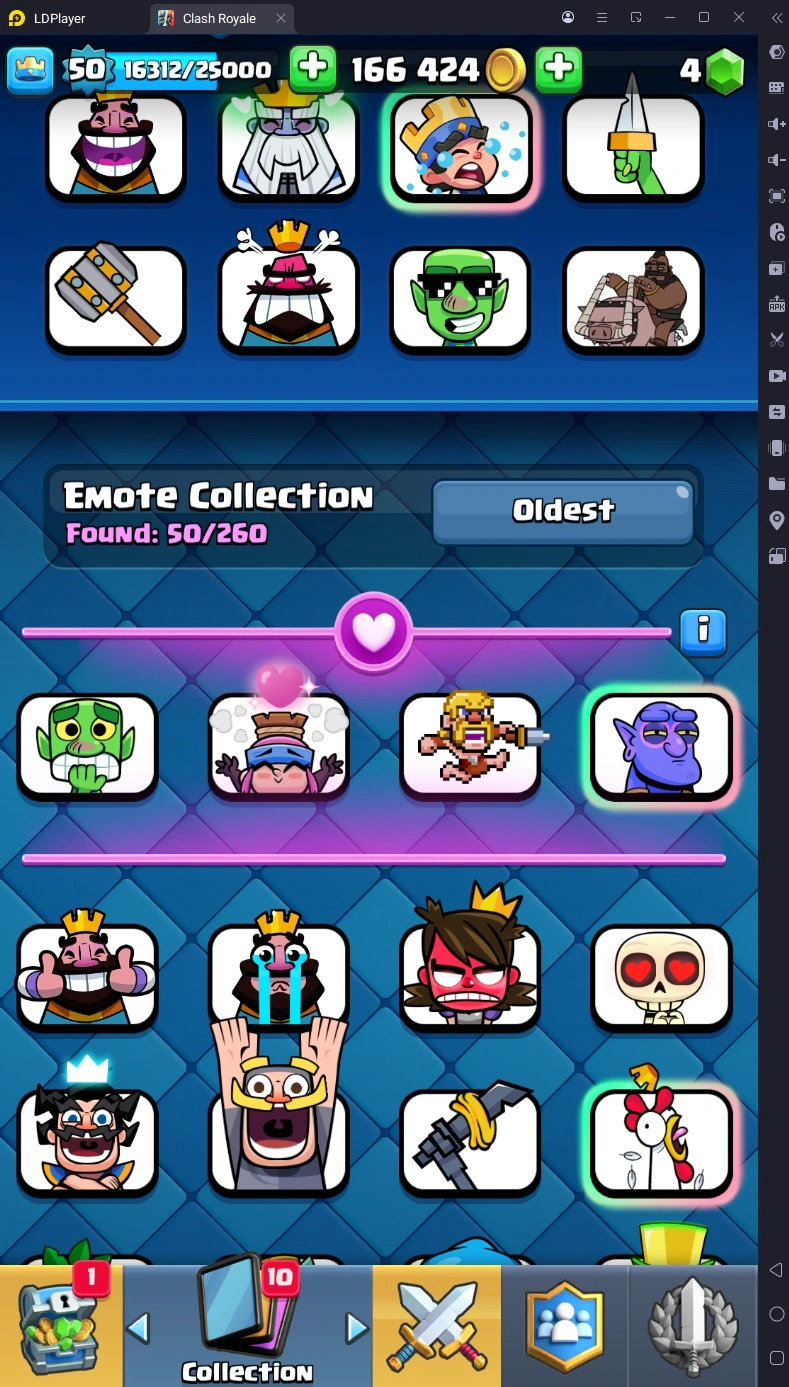Open the shop chest tab
Screen dimensions: 789x1387
tap(60, 1325)
